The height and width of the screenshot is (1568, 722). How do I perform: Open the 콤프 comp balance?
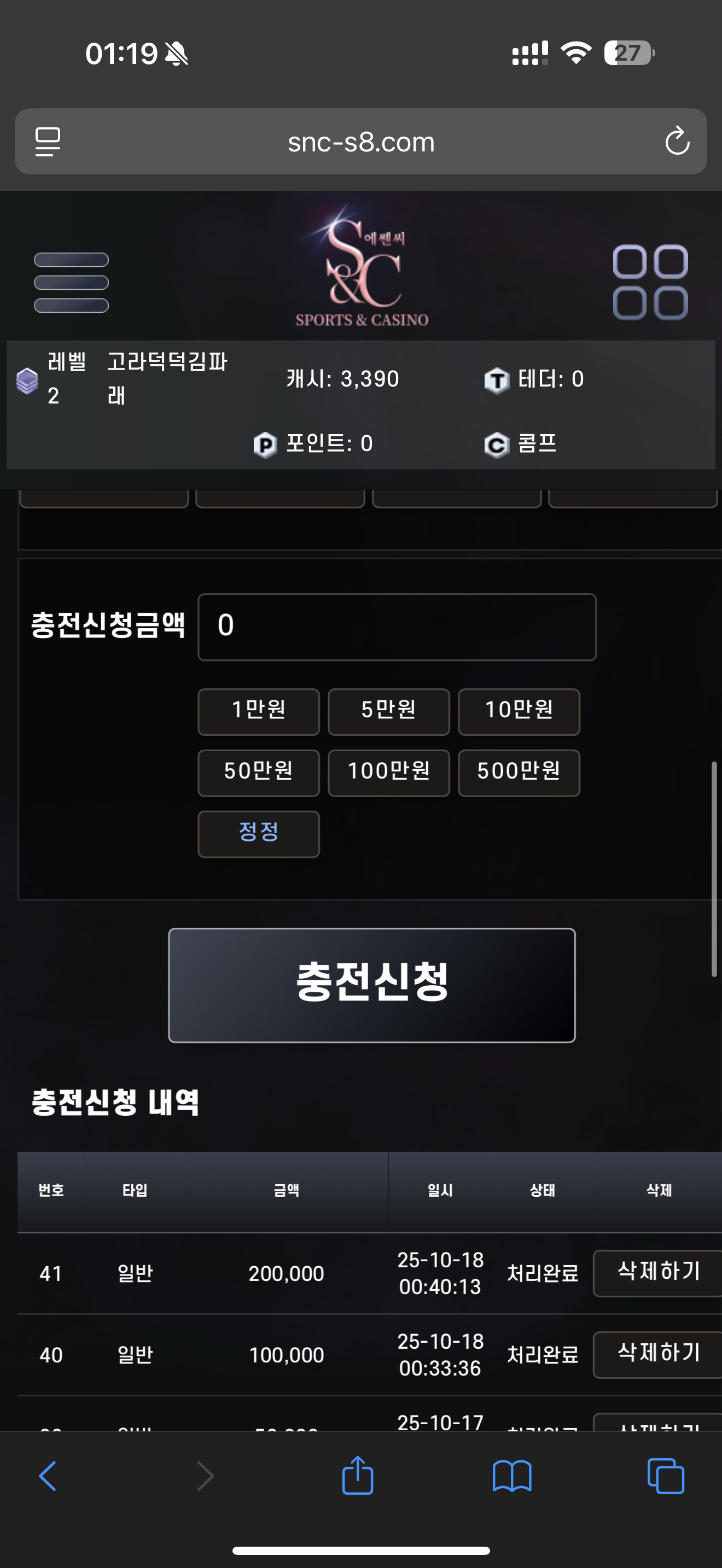(x=521, y=444)
